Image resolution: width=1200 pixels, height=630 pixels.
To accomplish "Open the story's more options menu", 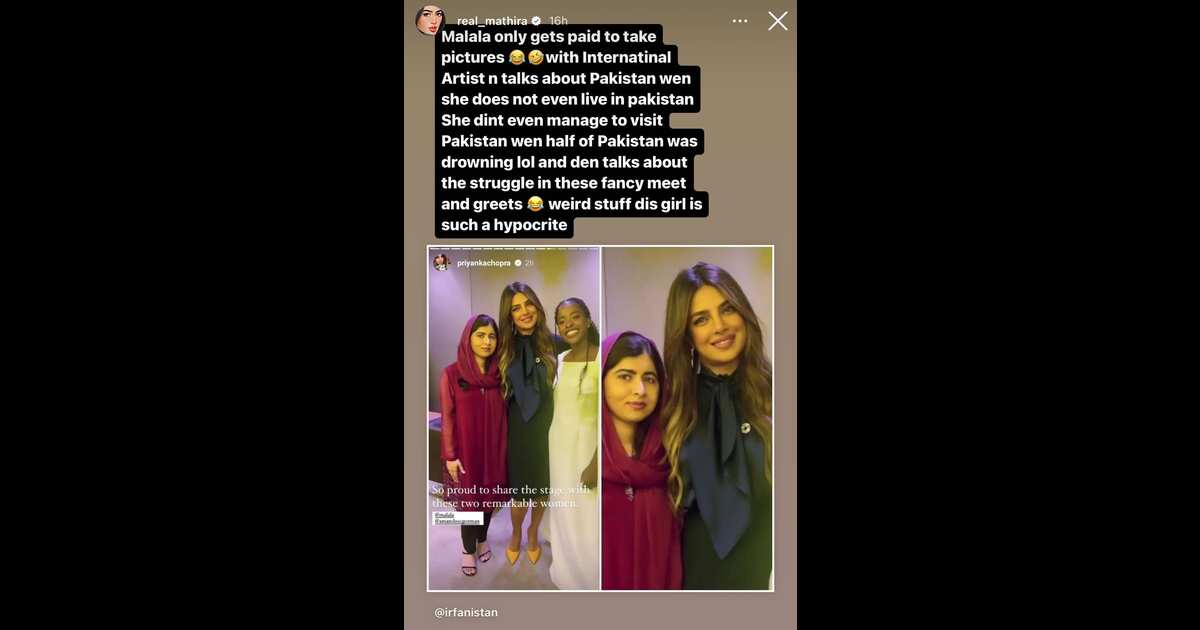I will click(740, 21).
